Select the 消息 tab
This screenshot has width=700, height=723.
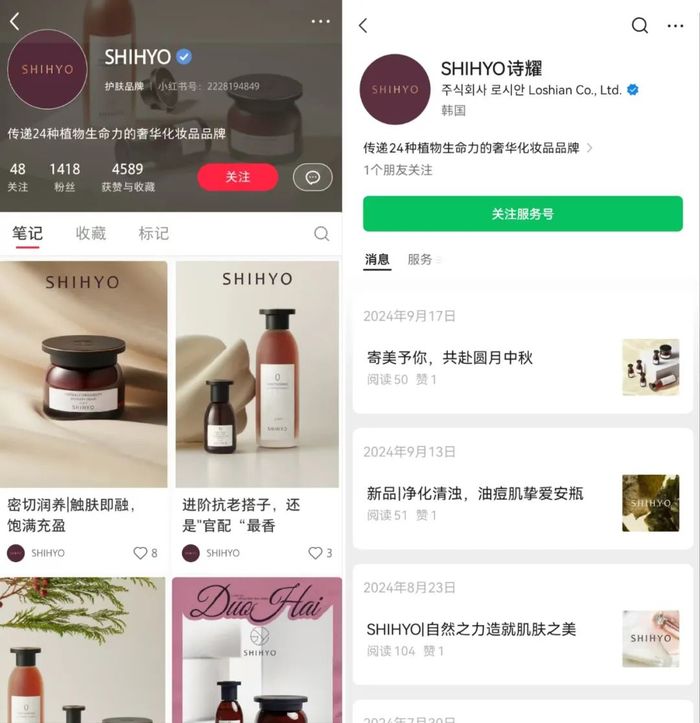377,260
